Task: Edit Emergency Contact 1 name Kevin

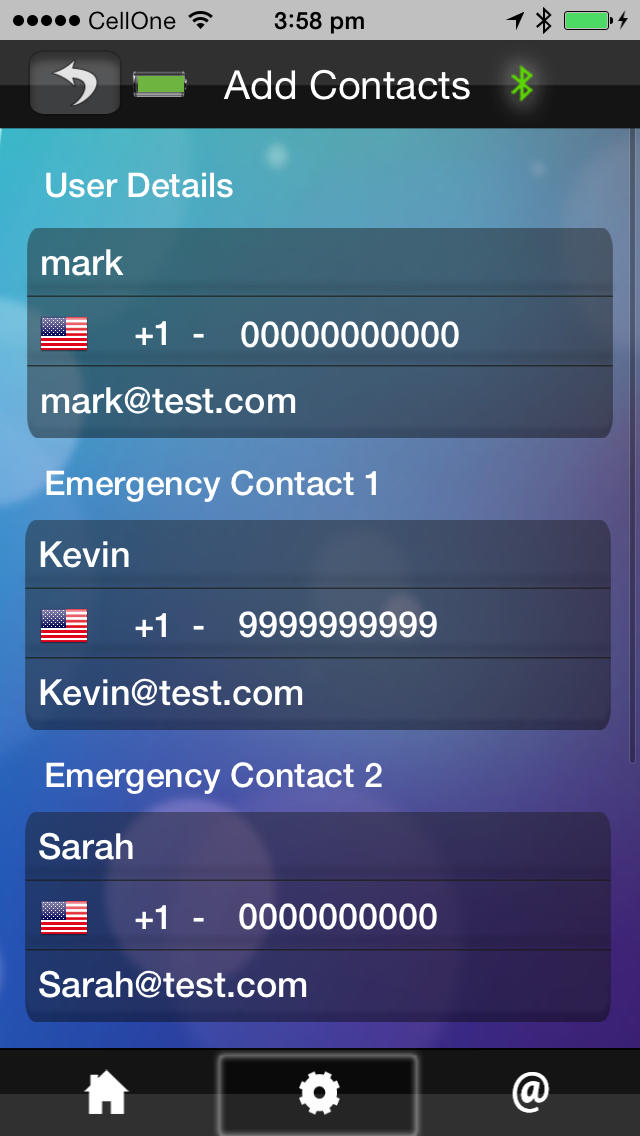Action: click(x=318, y=554)
